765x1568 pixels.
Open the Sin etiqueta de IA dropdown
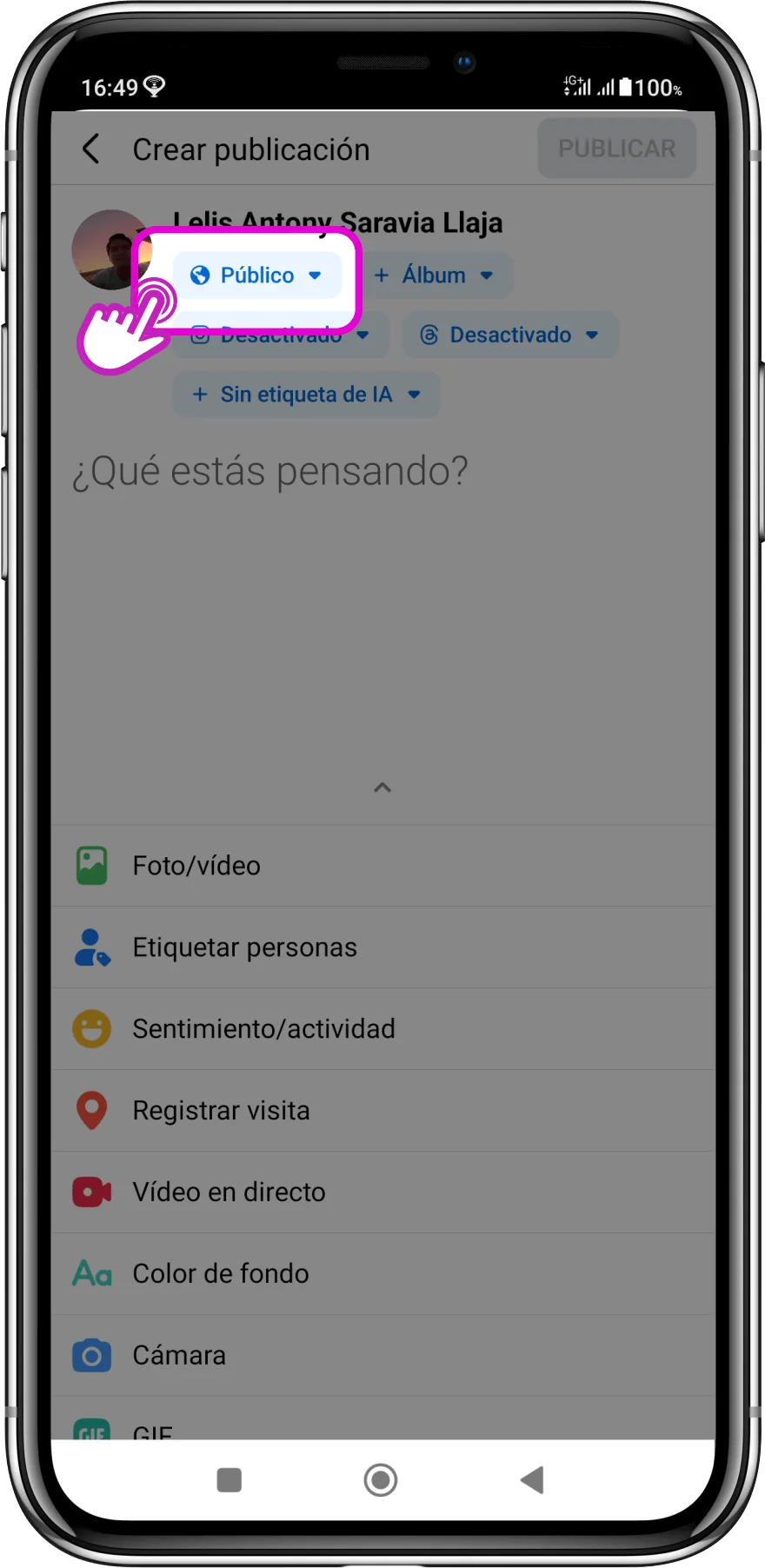pyautogui.click(x=306, y=395)
